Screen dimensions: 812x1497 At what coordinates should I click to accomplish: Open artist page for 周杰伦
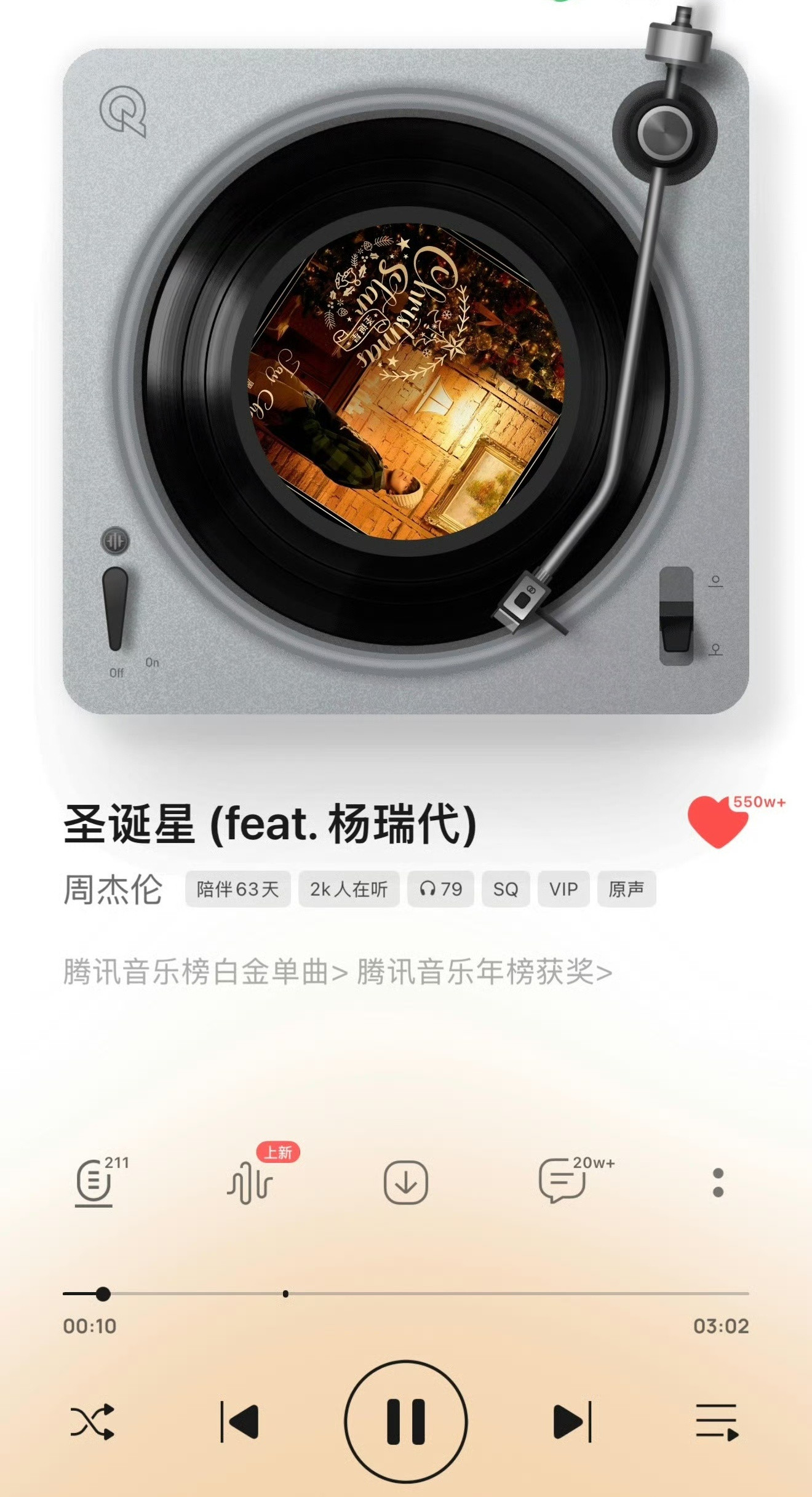114,888
